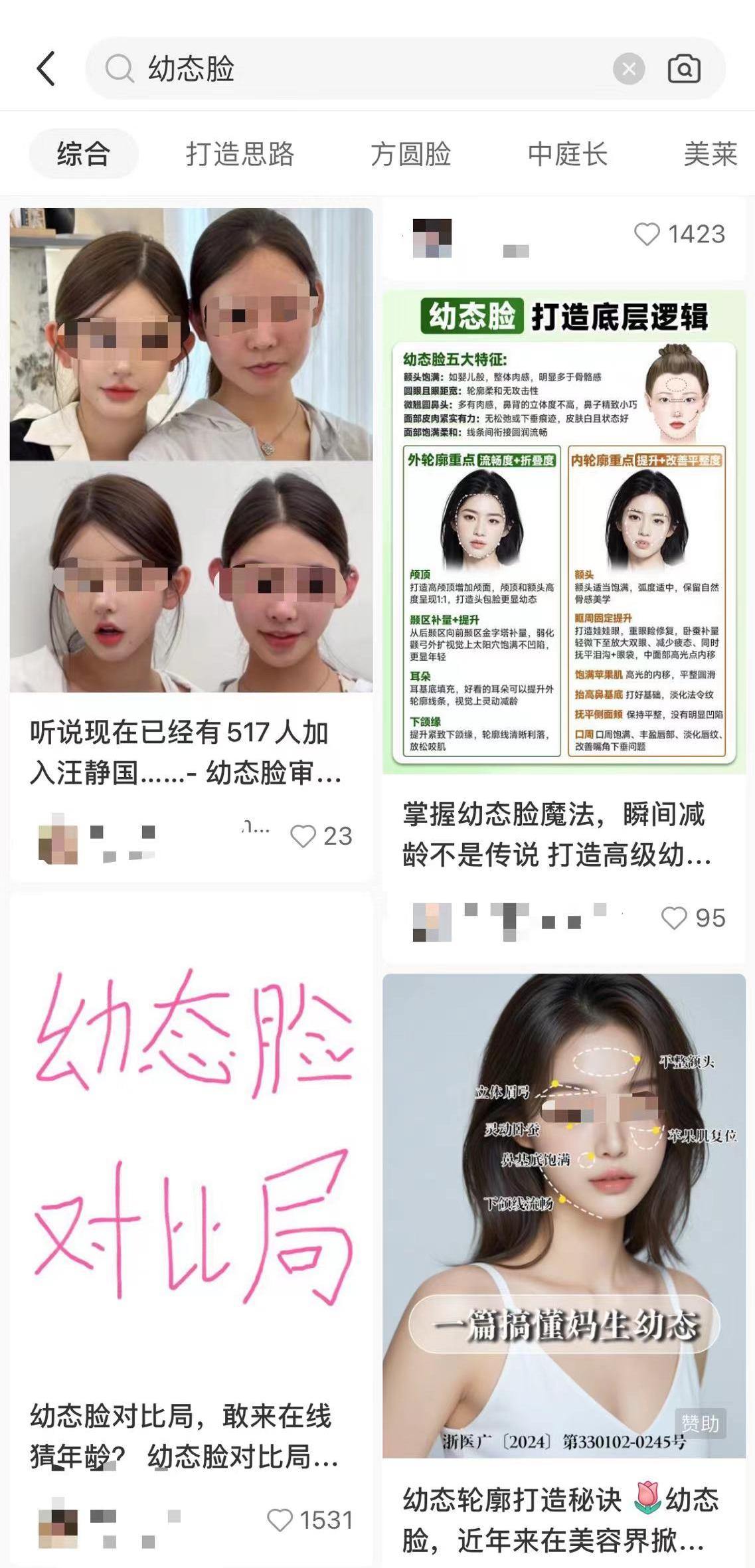Select the 打造思路 filter tab
The image size is (755, 1568).
pos(240,154)
